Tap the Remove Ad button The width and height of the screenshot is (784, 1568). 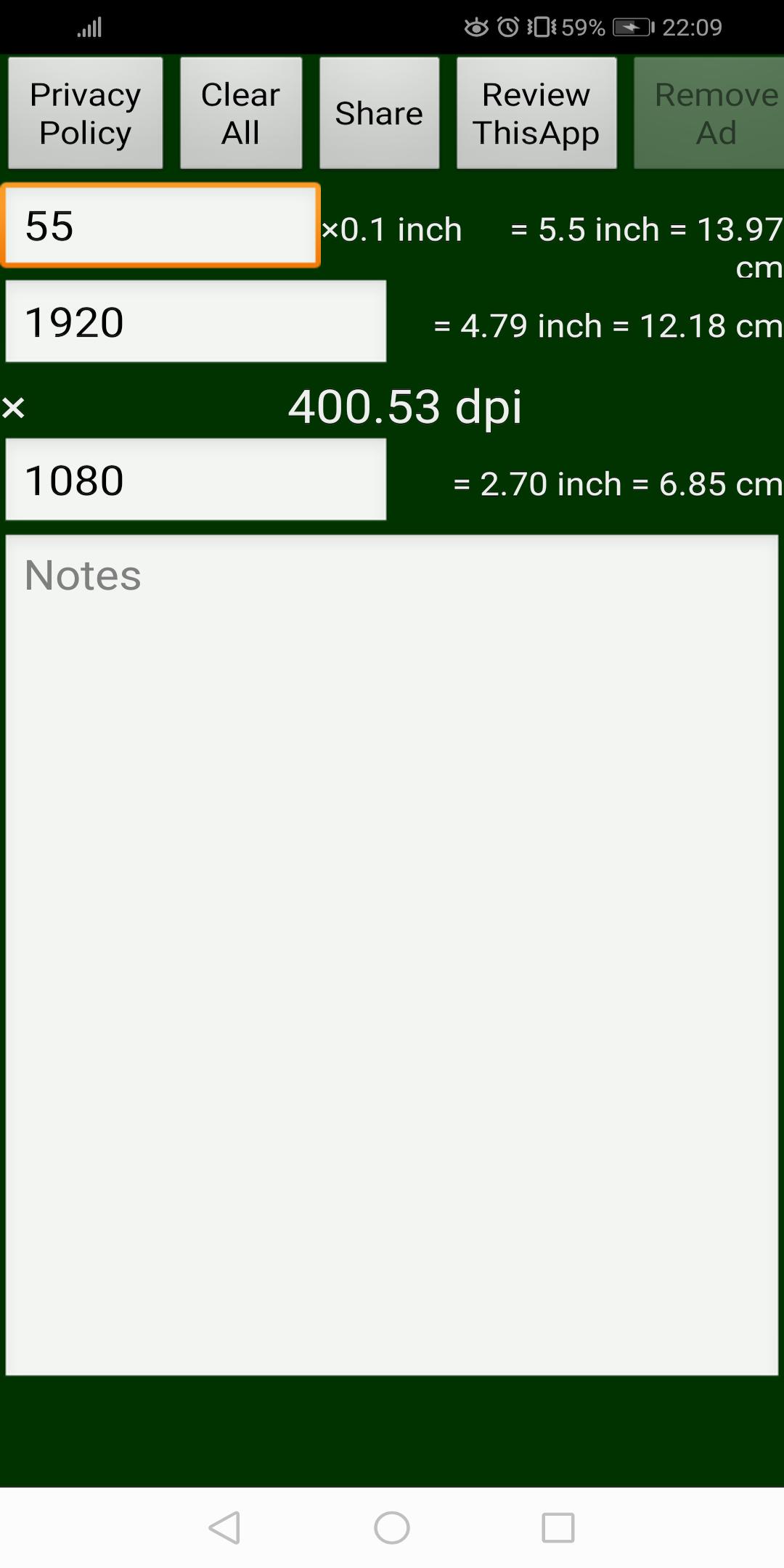pos(709,113)
